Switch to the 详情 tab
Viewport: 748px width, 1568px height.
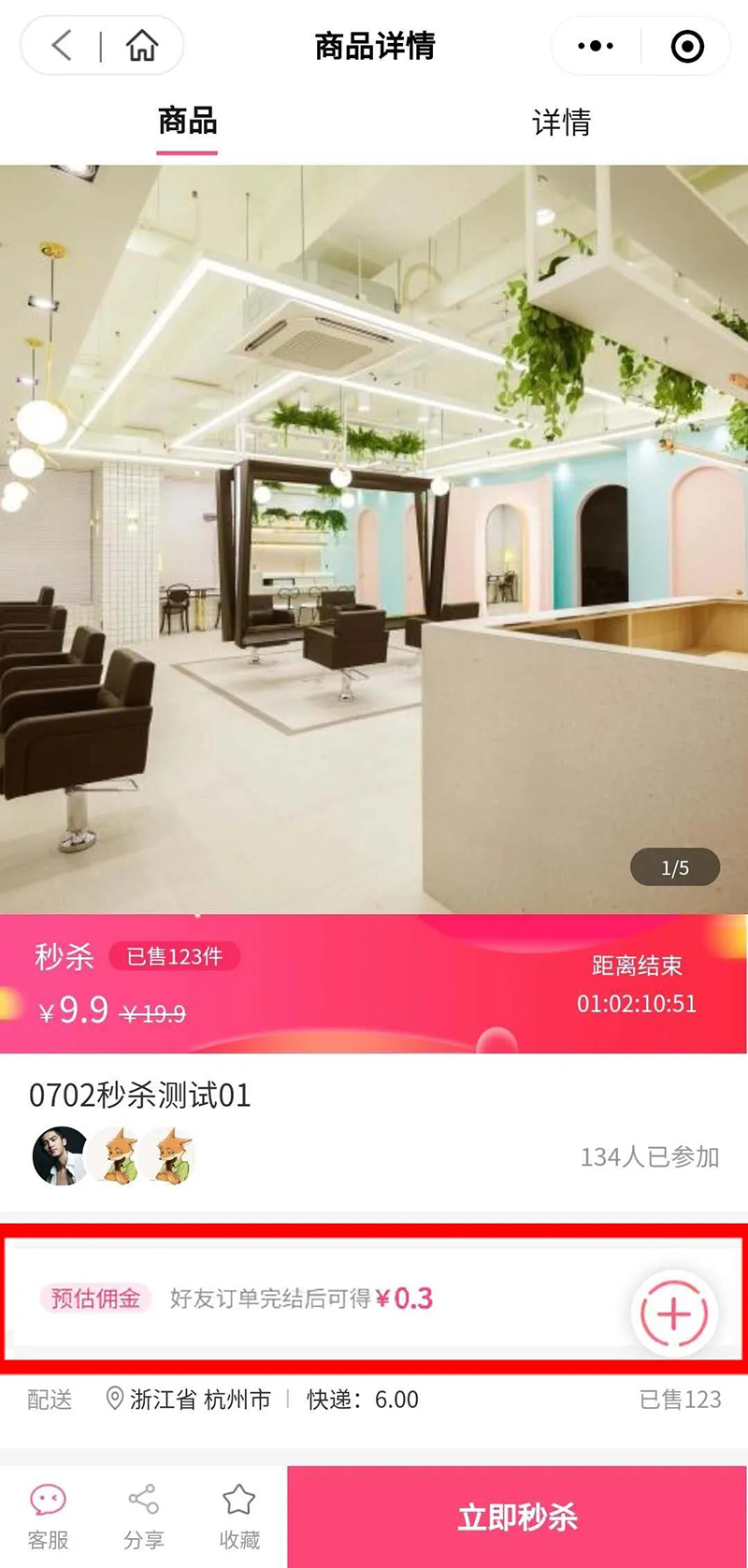[x=561, y=123]
